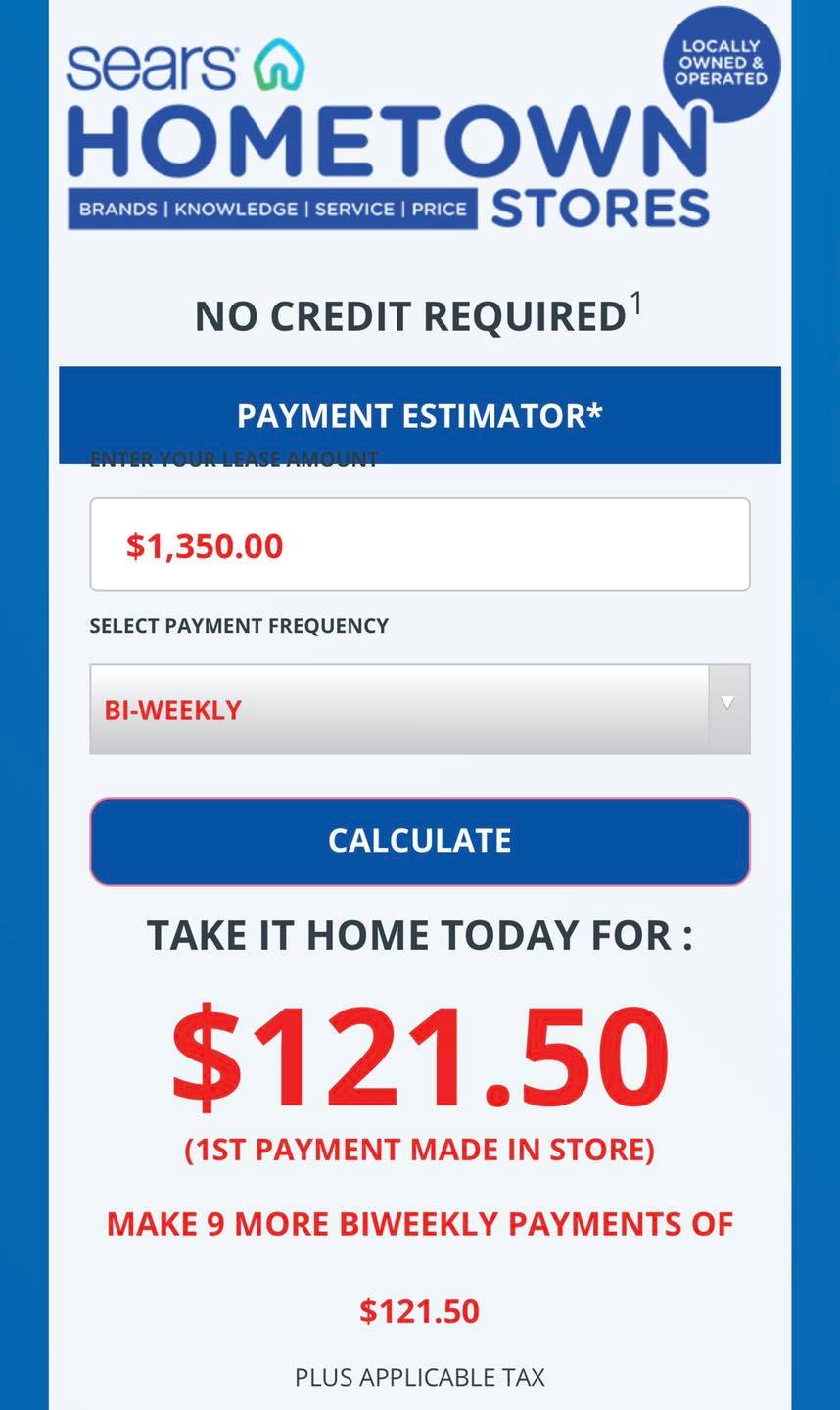The height and width of the screenshot is (1410, 840).
Task: Open the BI-WEEKLY payment frequency dropdown
Action: coord(419,709)
